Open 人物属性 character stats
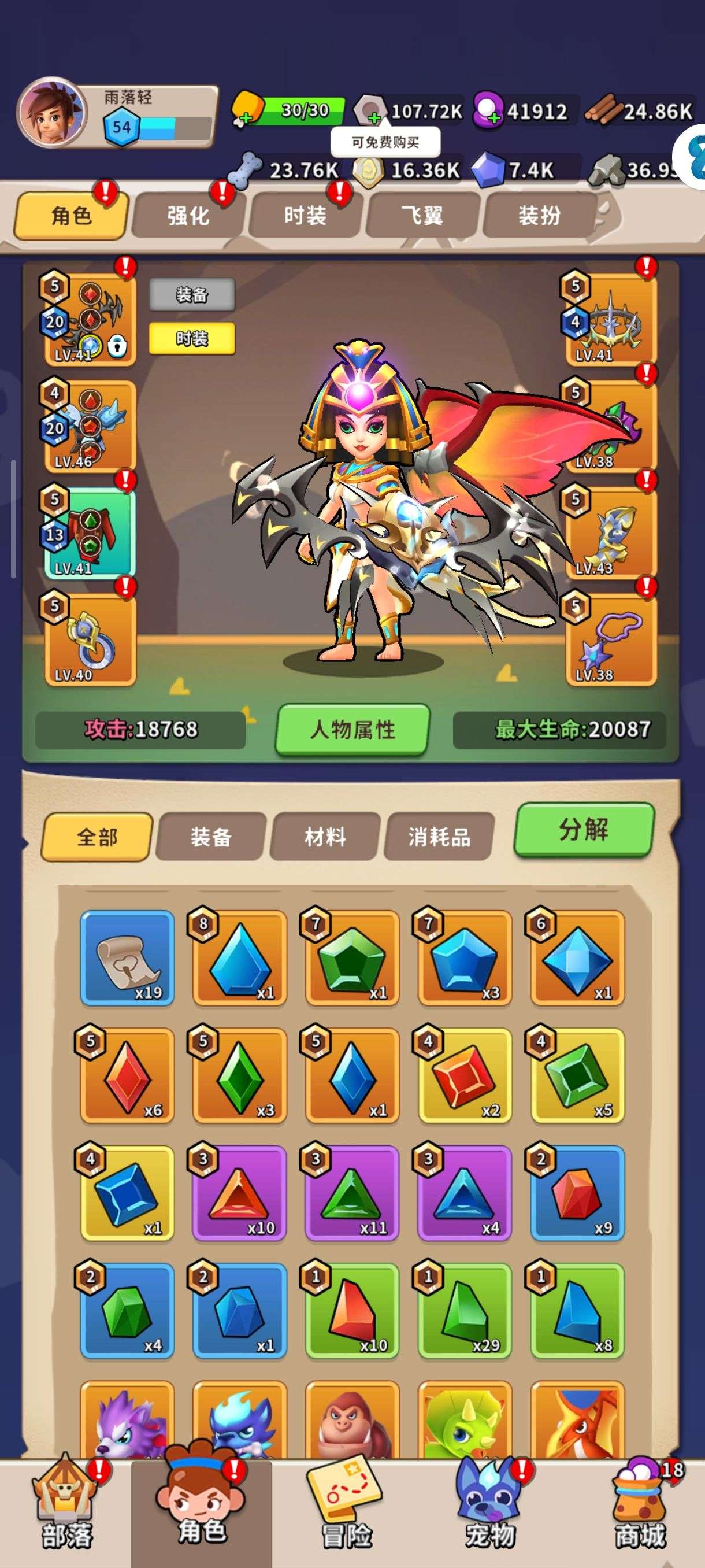The height and width of the screenshot is (1568, 705). (353, 729)
